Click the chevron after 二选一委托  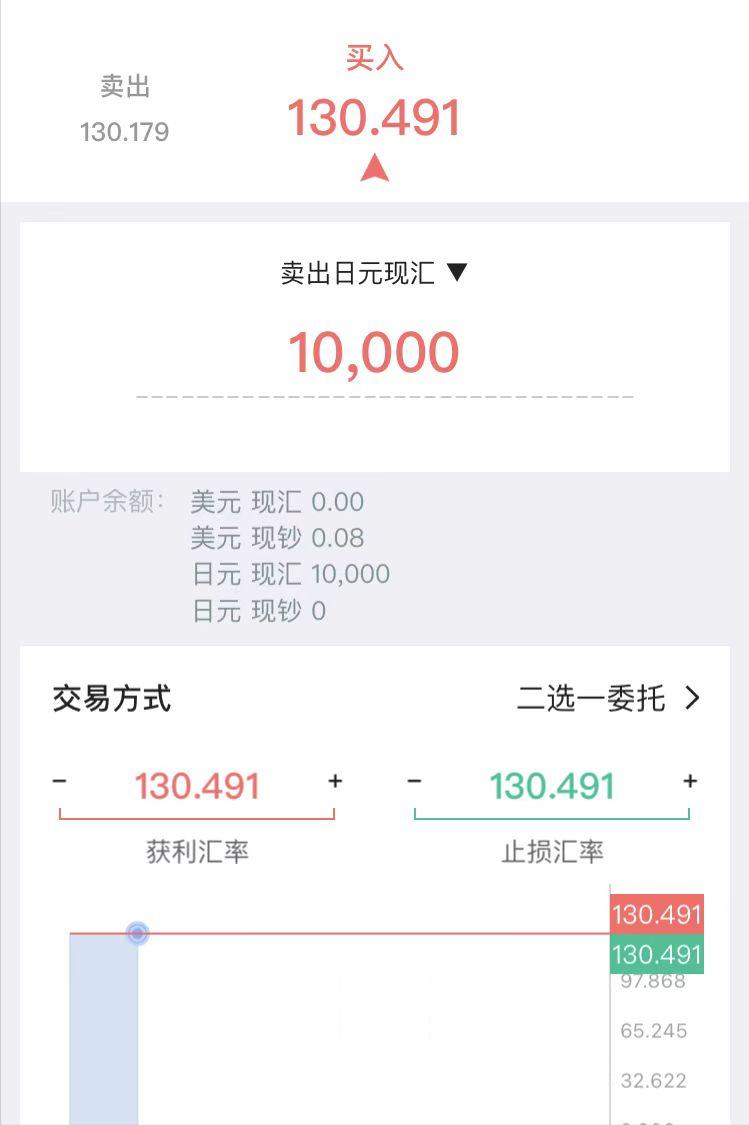691,699
